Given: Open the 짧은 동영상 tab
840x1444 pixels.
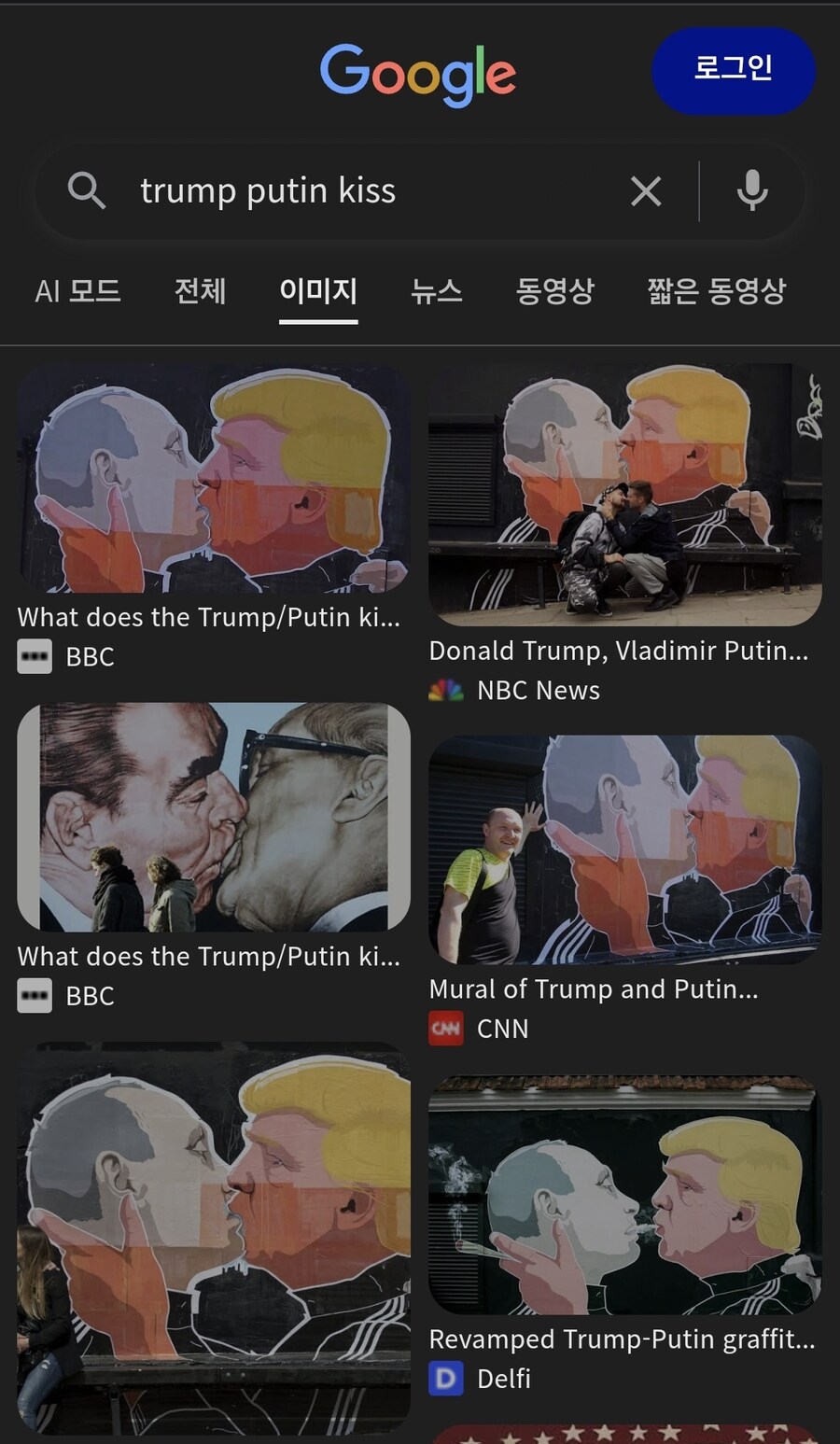Looking at the screenshot, I should click(x=716, y=291).
